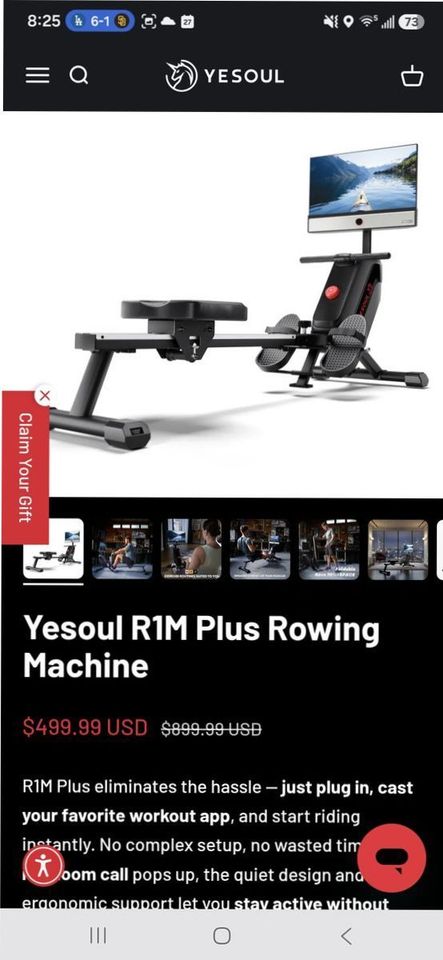Screen dimensions: 443x960
Task: Go back with the system back button
Action: click(346, 935)
